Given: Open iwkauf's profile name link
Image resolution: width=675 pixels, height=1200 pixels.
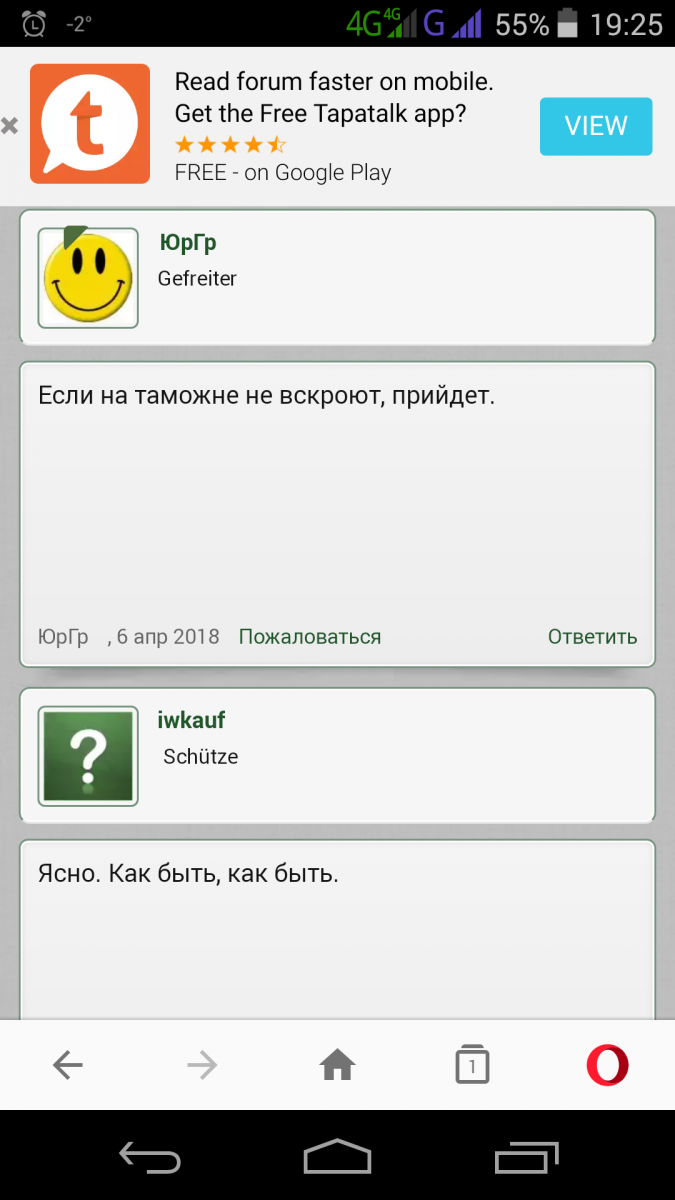Looking at the screenshot, I should coord(191,720).
